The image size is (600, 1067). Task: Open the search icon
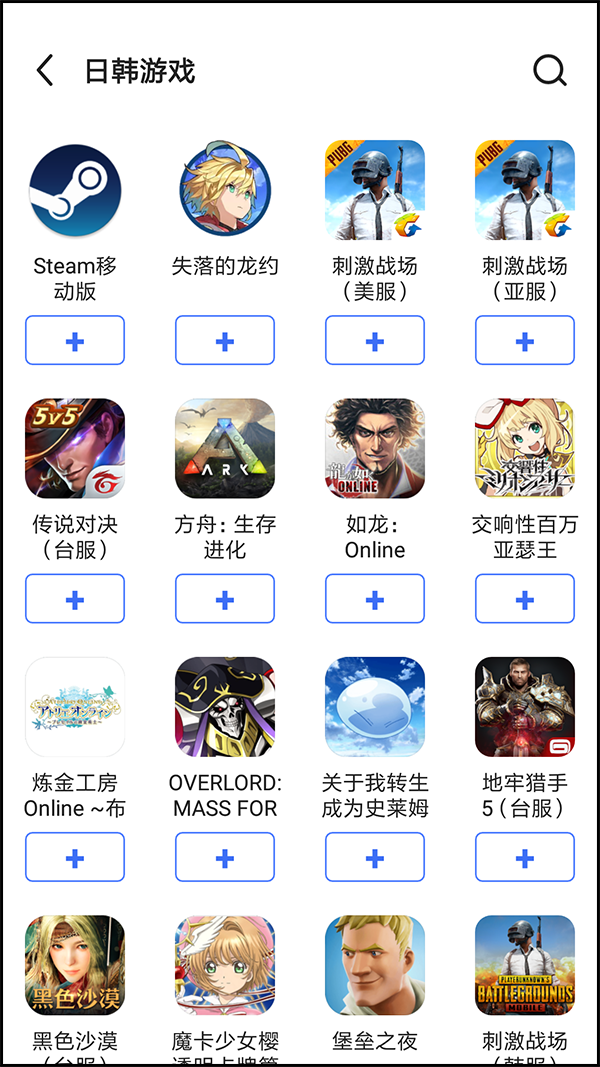point(549,70)
